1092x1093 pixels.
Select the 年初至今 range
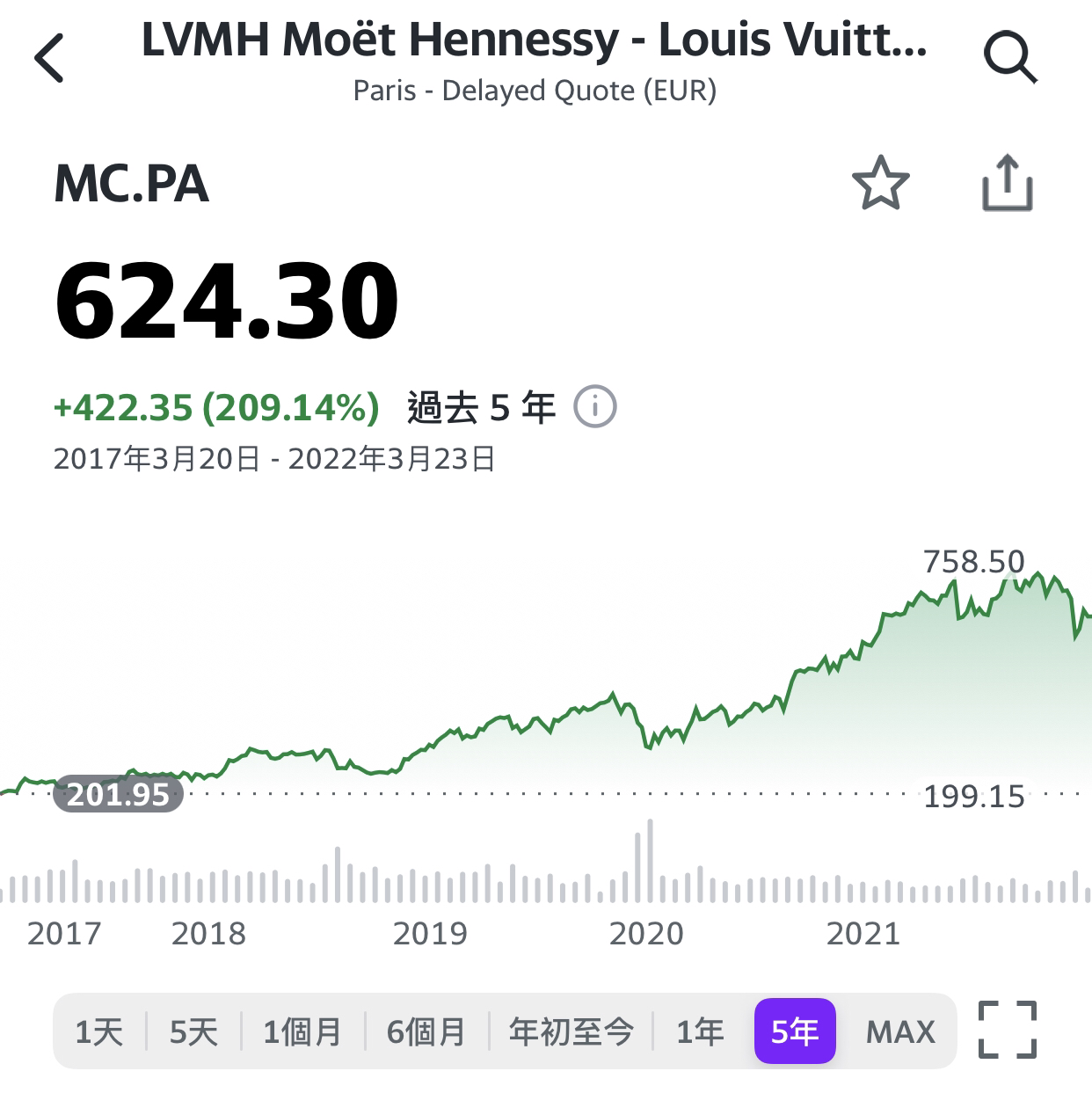coord(571,1031)
